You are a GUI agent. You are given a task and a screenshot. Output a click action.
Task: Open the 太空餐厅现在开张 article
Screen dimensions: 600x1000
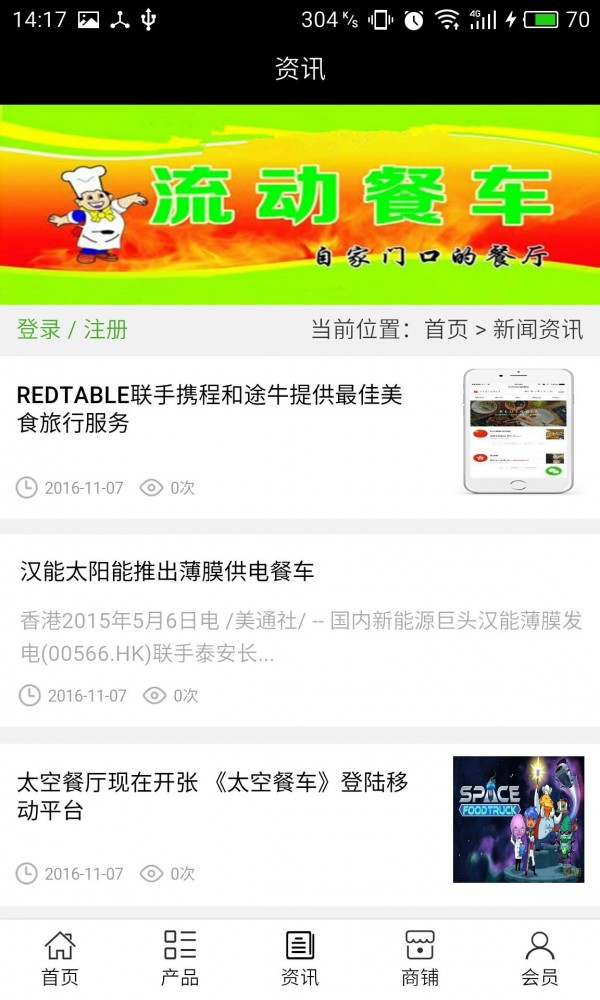pos(212,796)
